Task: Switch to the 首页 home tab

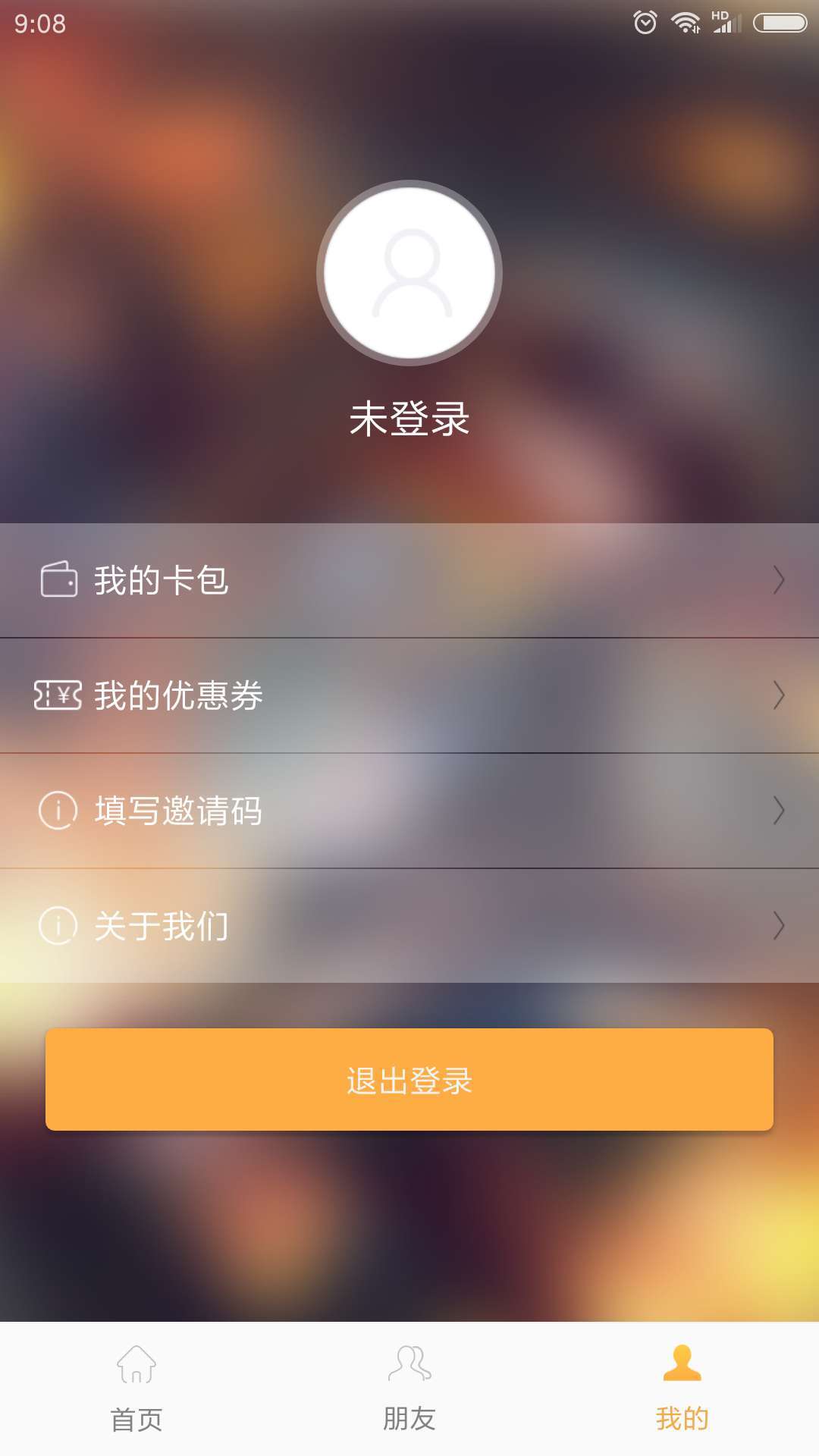Action: point(136,1388)
